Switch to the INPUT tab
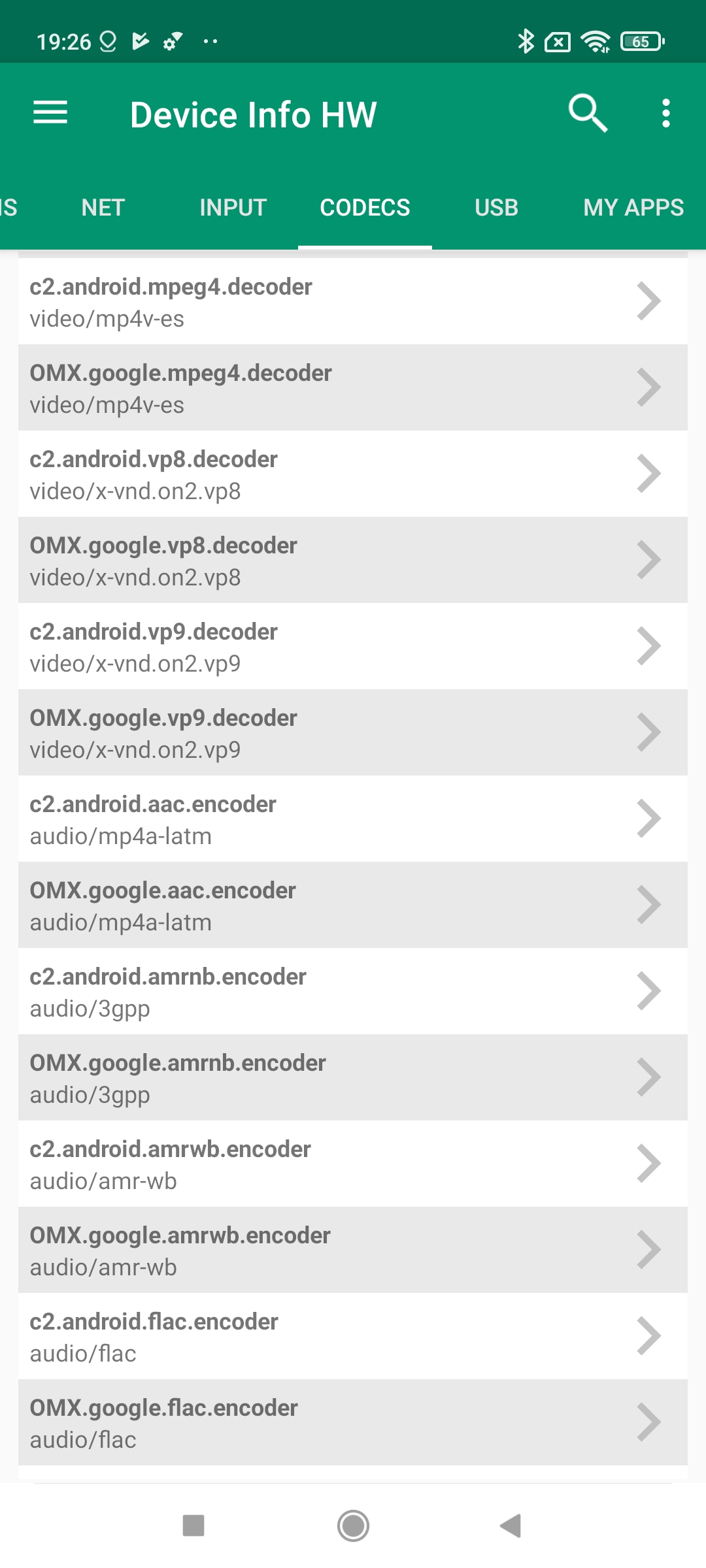This screenshot has height=1568, width=706. point(233,208)
